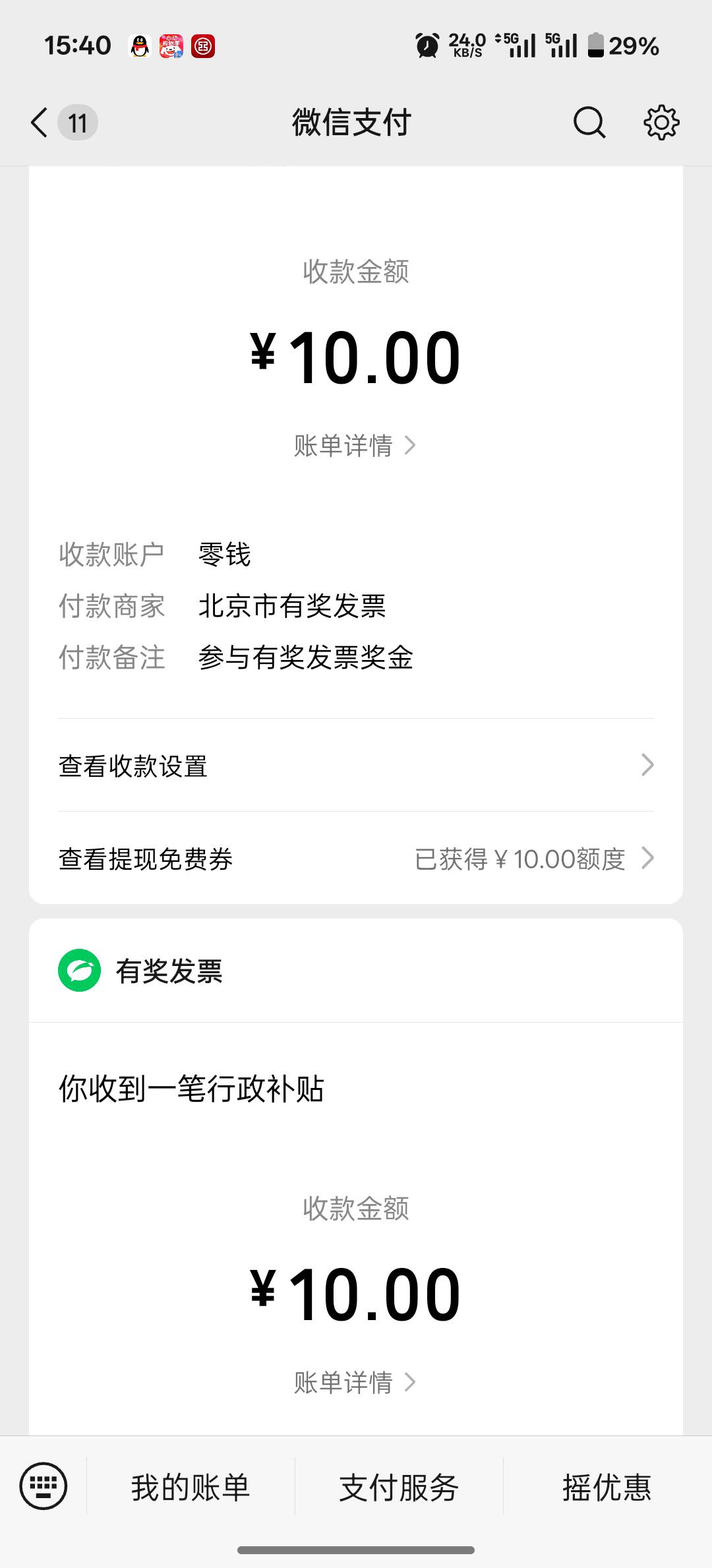
Task: Open the 有奖发票 account header
Action: [x=356, y=971]
